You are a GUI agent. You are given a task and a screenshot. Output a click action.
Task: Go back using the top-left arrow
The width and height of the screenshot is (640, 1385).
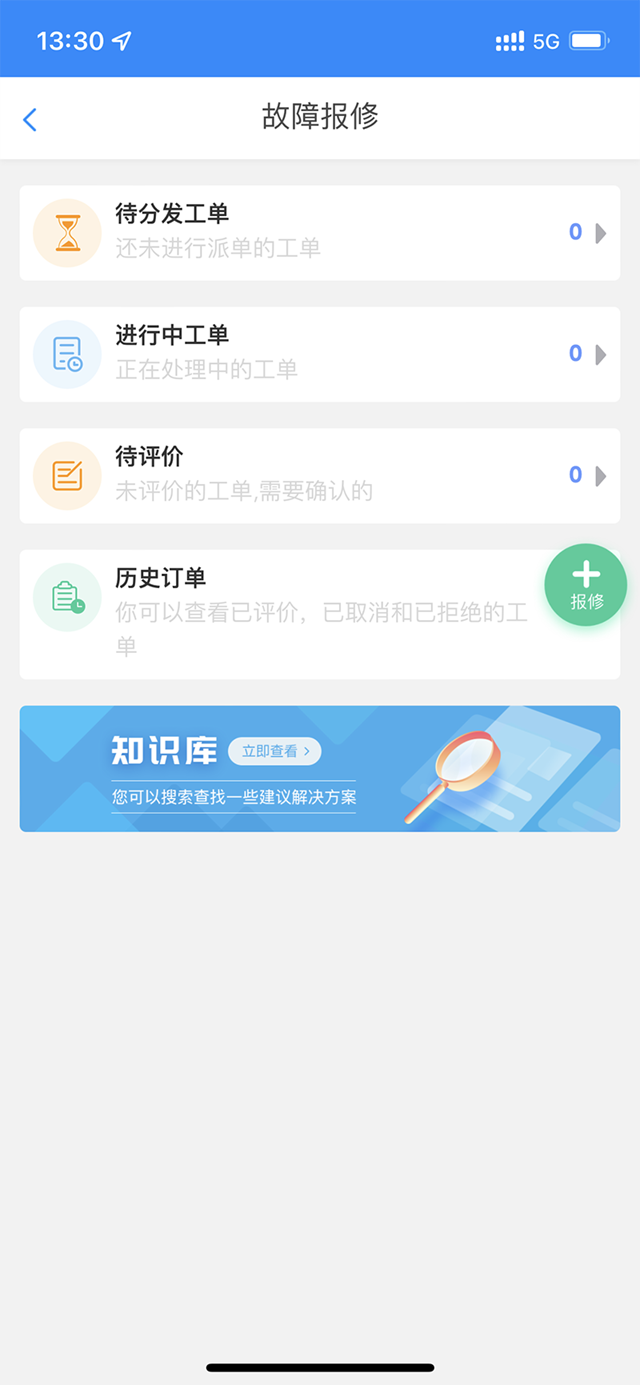coord(30,120)
